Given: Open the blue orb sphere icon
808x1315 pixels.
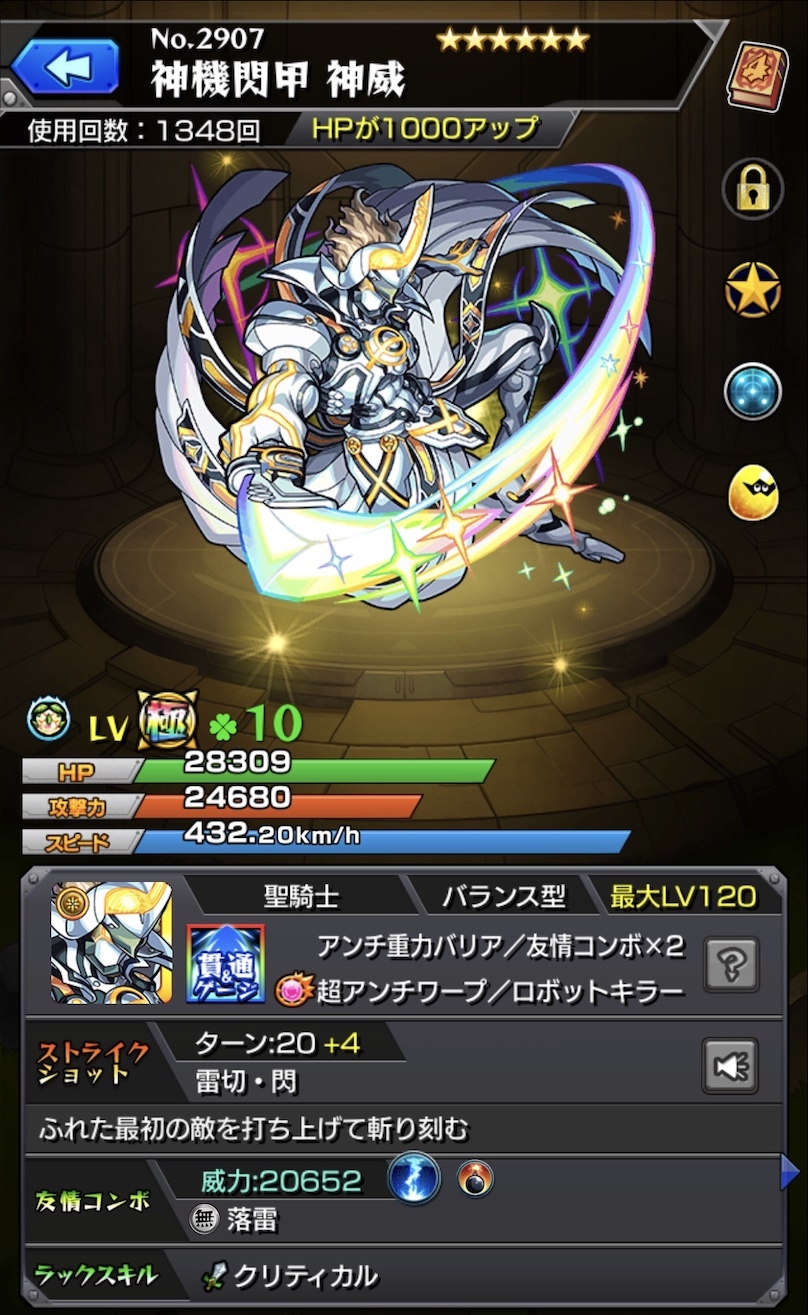Looking at the screenshot, I should pyautogui.click(x=755, y=392).
